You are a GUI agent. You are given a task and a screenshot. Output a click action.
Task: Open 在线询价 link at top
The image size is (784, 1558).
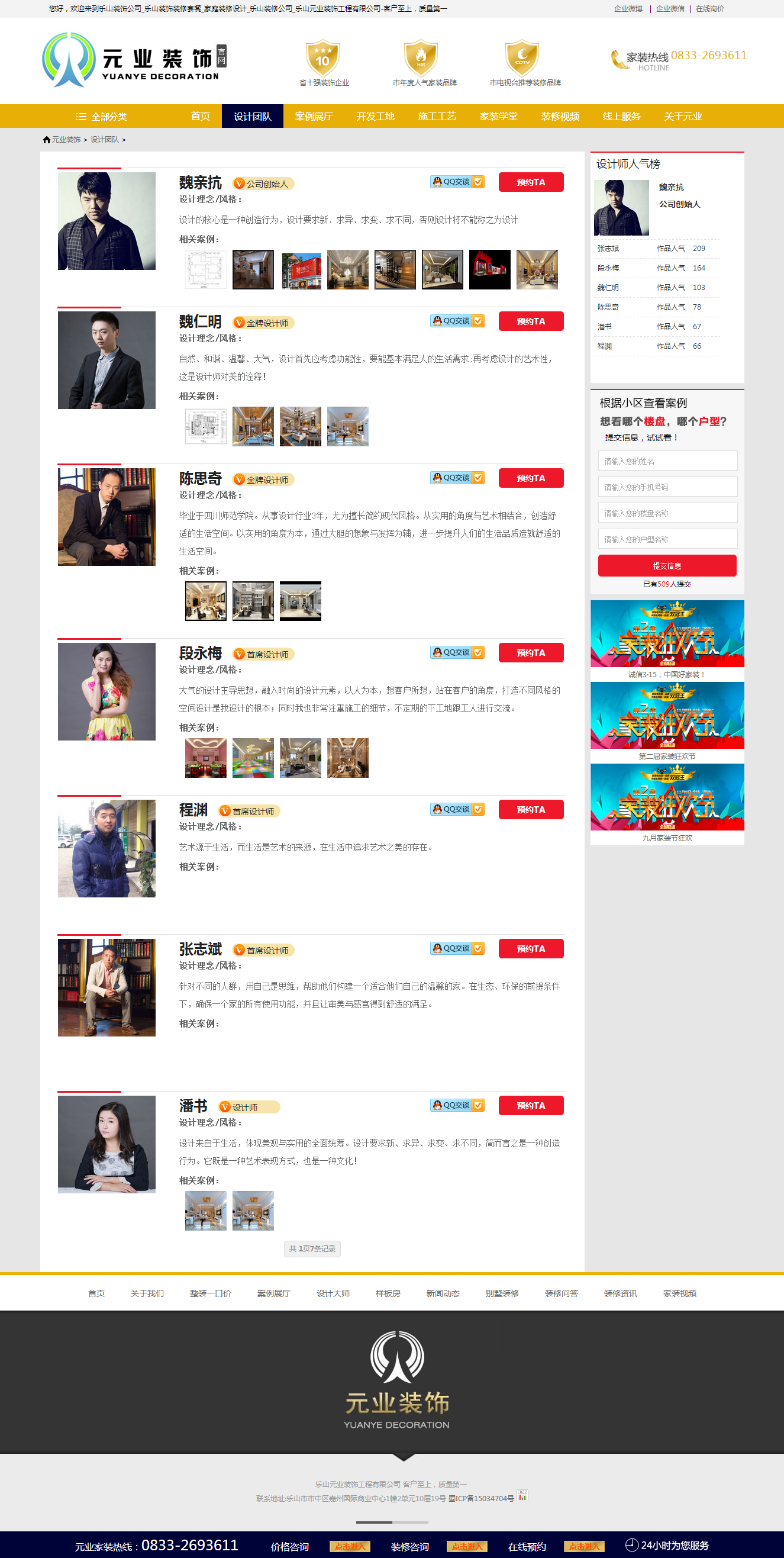(x=709, y=8)
